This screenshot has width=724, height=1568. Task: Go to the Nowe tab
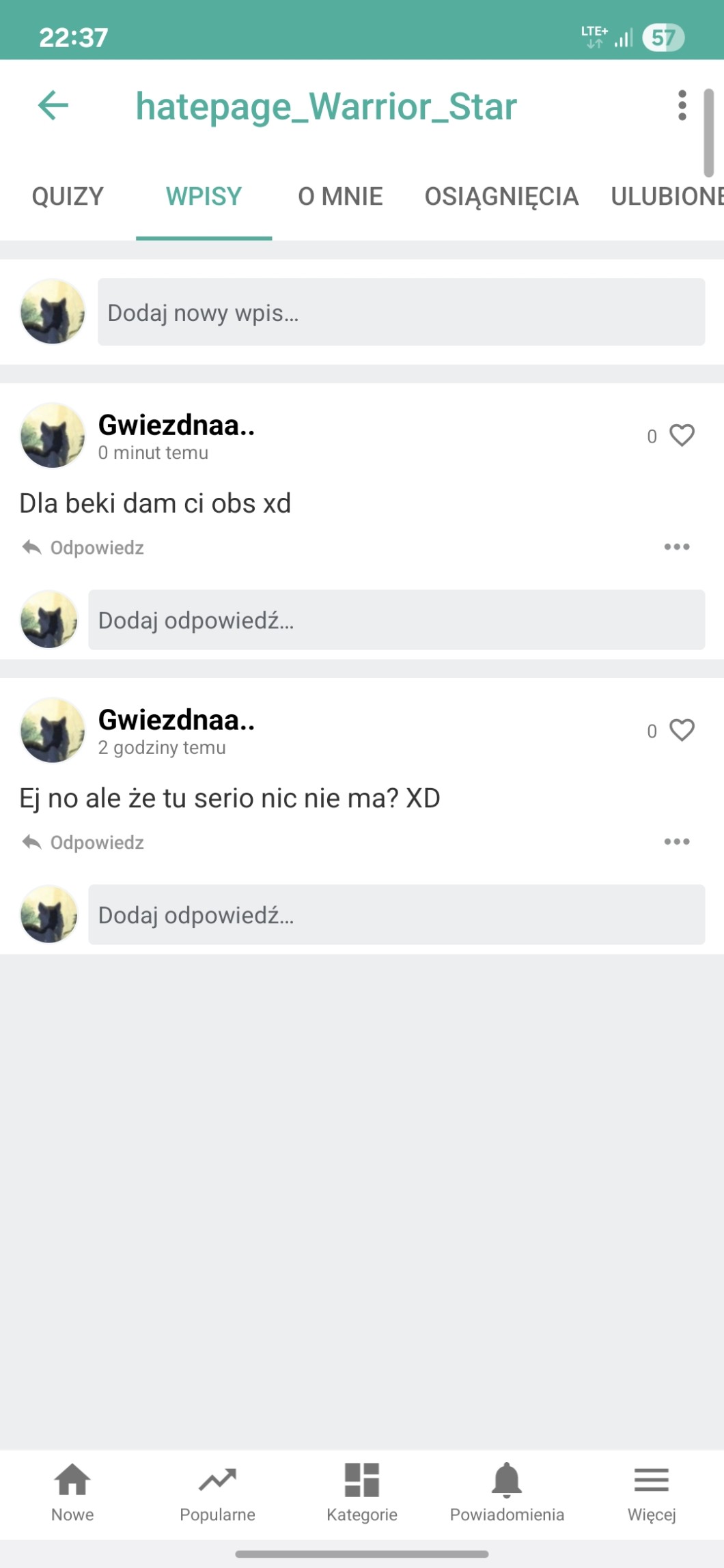72,1493
